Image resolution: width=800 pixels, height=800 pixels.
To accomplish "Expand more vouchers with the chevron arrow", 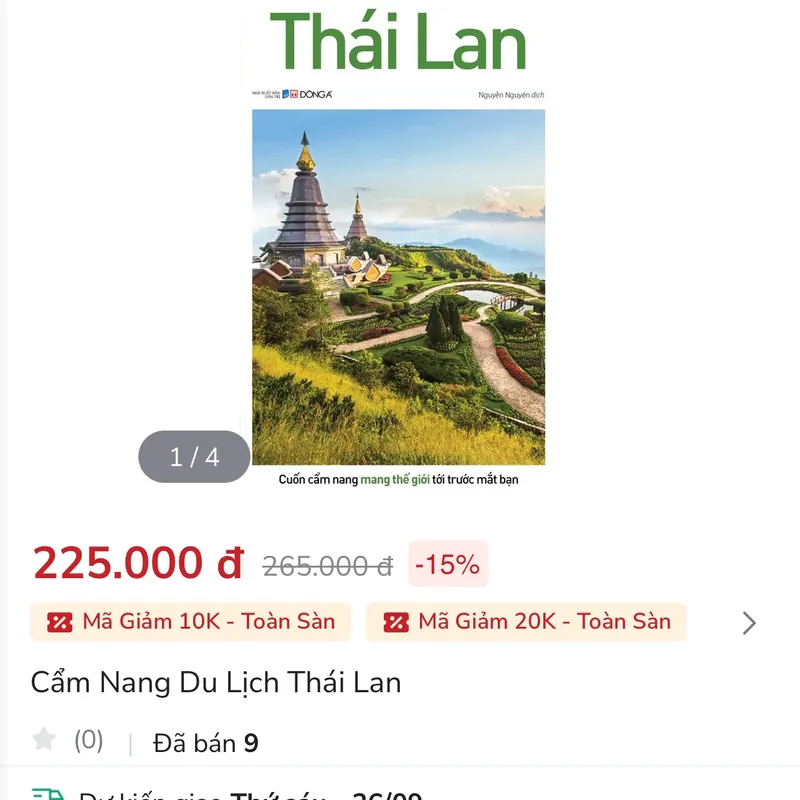I will [749, 624].
